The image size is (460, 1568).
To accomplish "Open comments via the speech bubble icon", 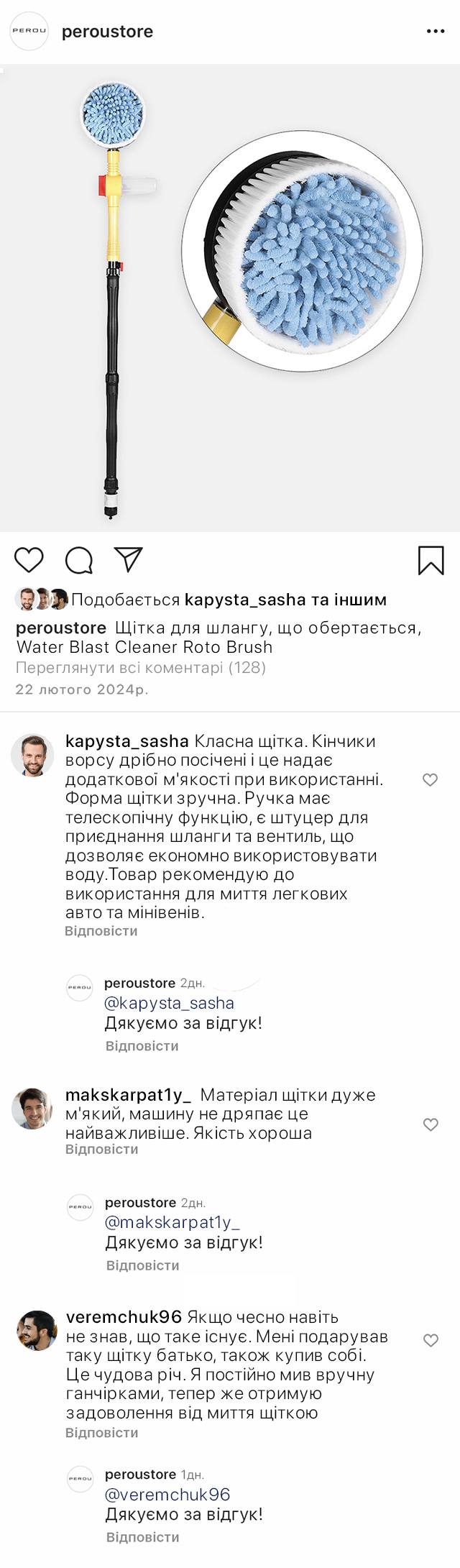I will [x=79, y=560].
